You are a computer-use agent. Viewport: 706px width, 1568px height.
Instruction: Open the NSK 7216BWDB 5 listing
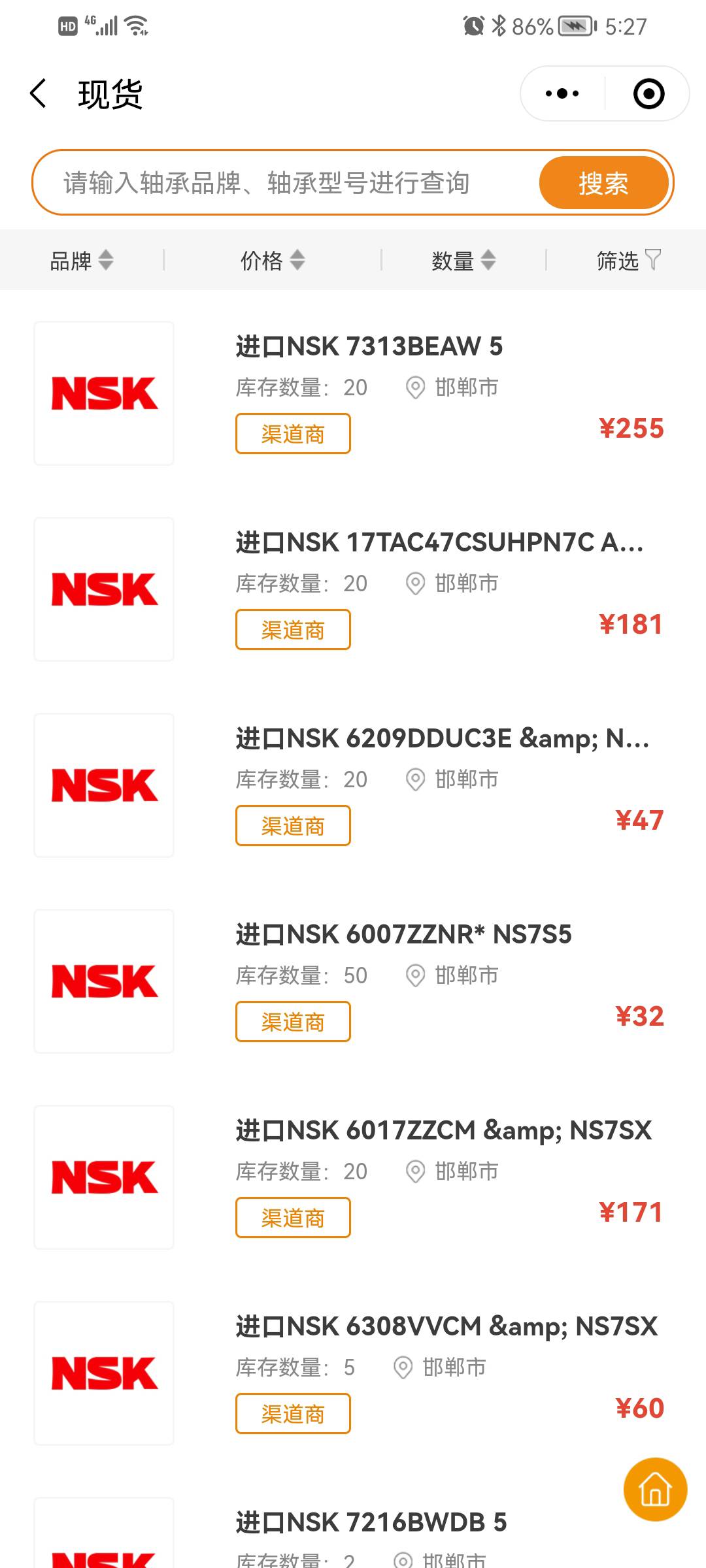pos(371,1522)
